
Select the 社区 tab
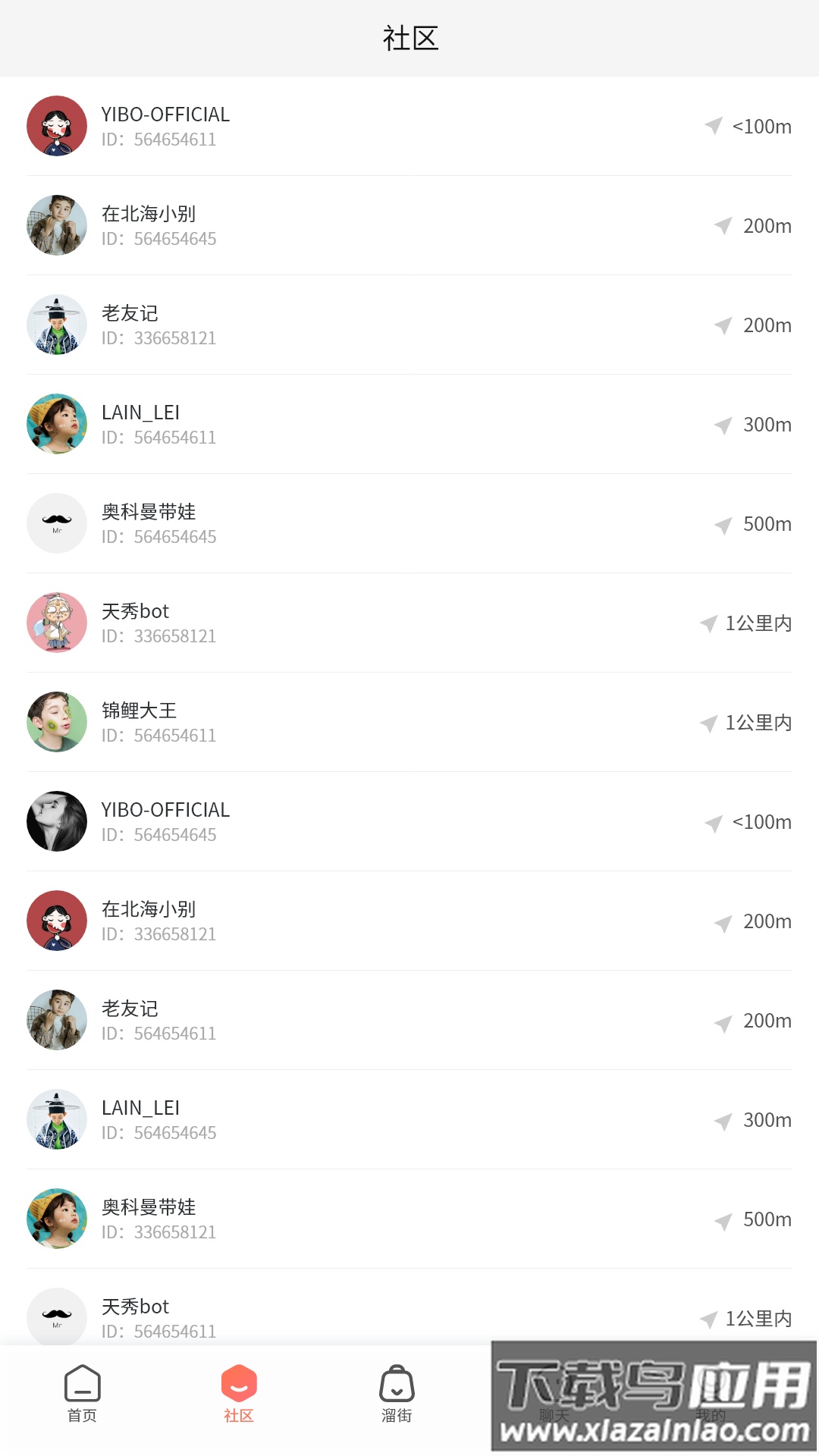pyautogui.click(x=239, y=1394)
